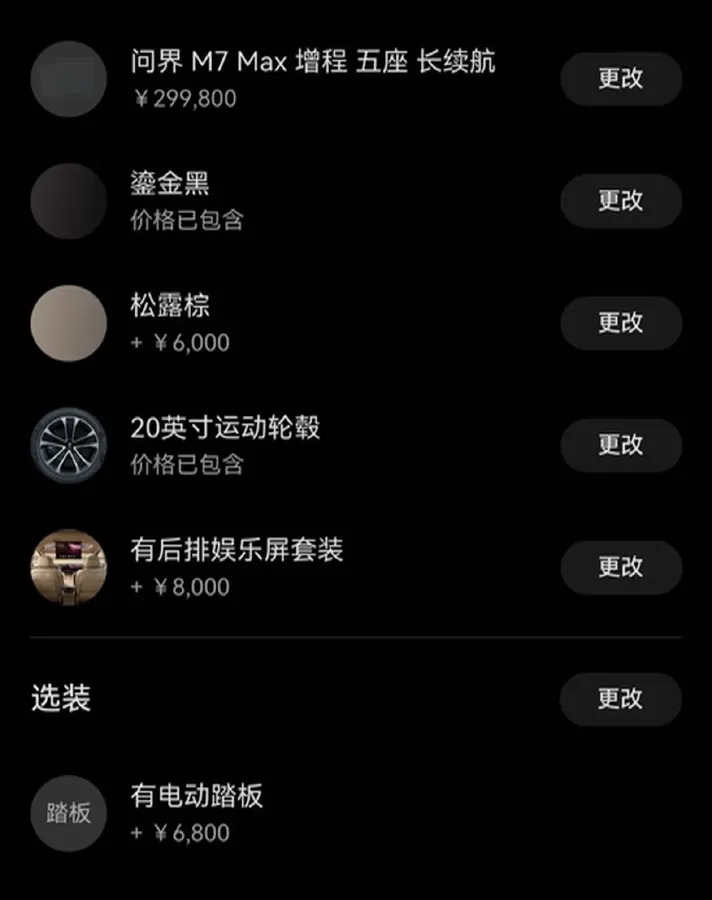712x900 pixels.
Task: Change the 松露棕 interior option
Action: [x=620, y=323]
